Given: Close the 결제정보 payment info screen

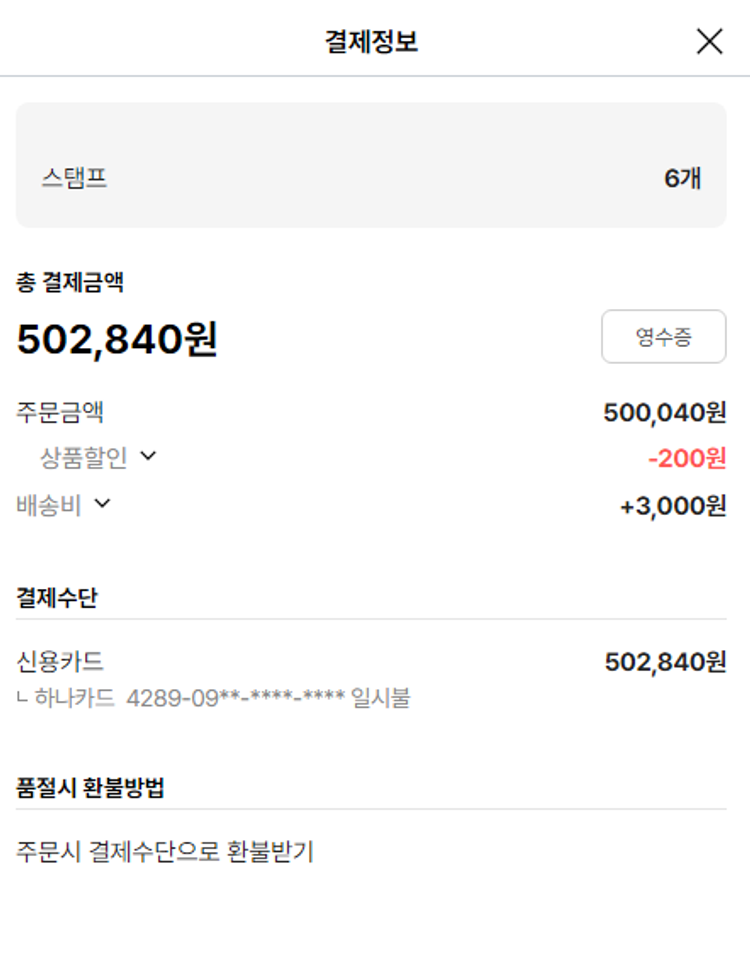Looking at the screenshot, I should click(x=709, y=41).
